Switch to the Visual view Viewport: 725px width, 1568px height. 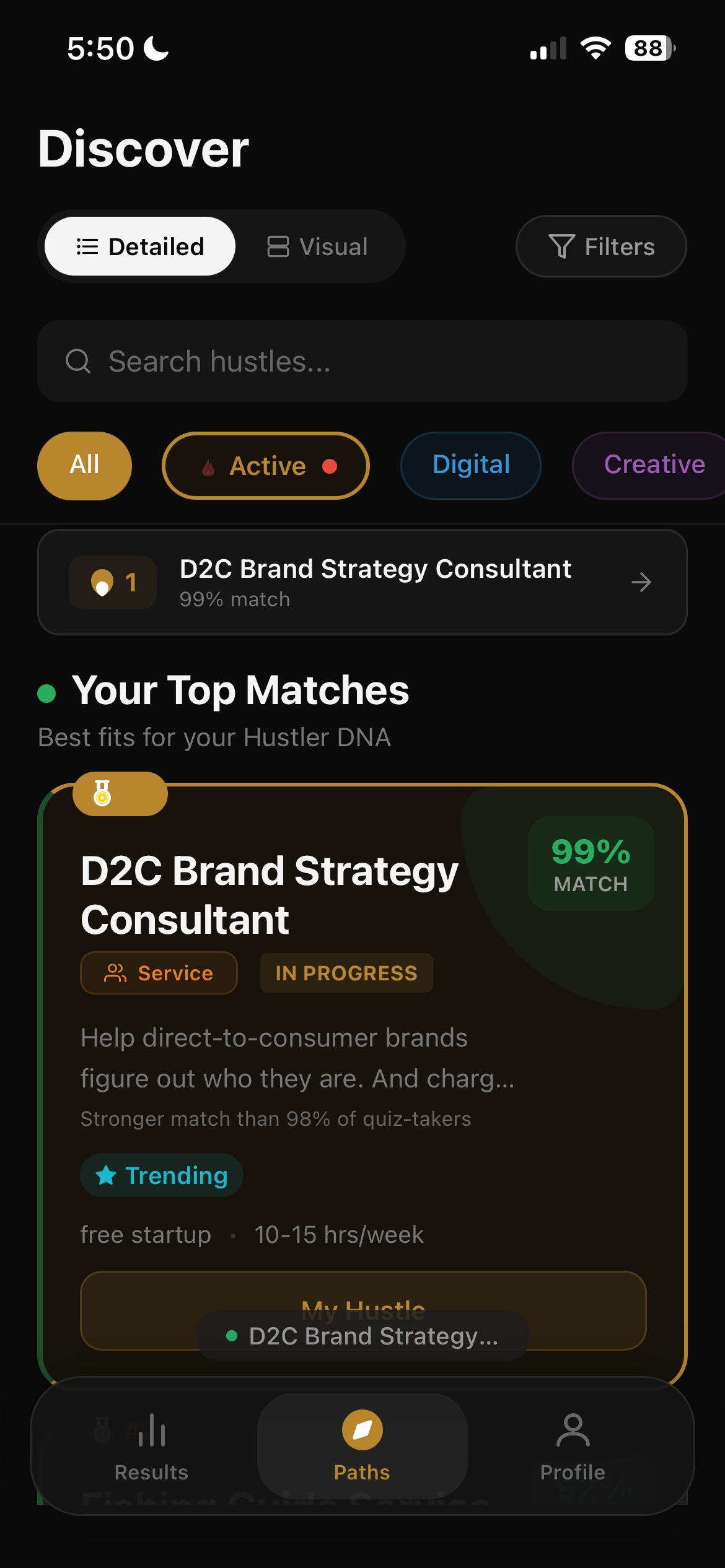pos(317,246)
